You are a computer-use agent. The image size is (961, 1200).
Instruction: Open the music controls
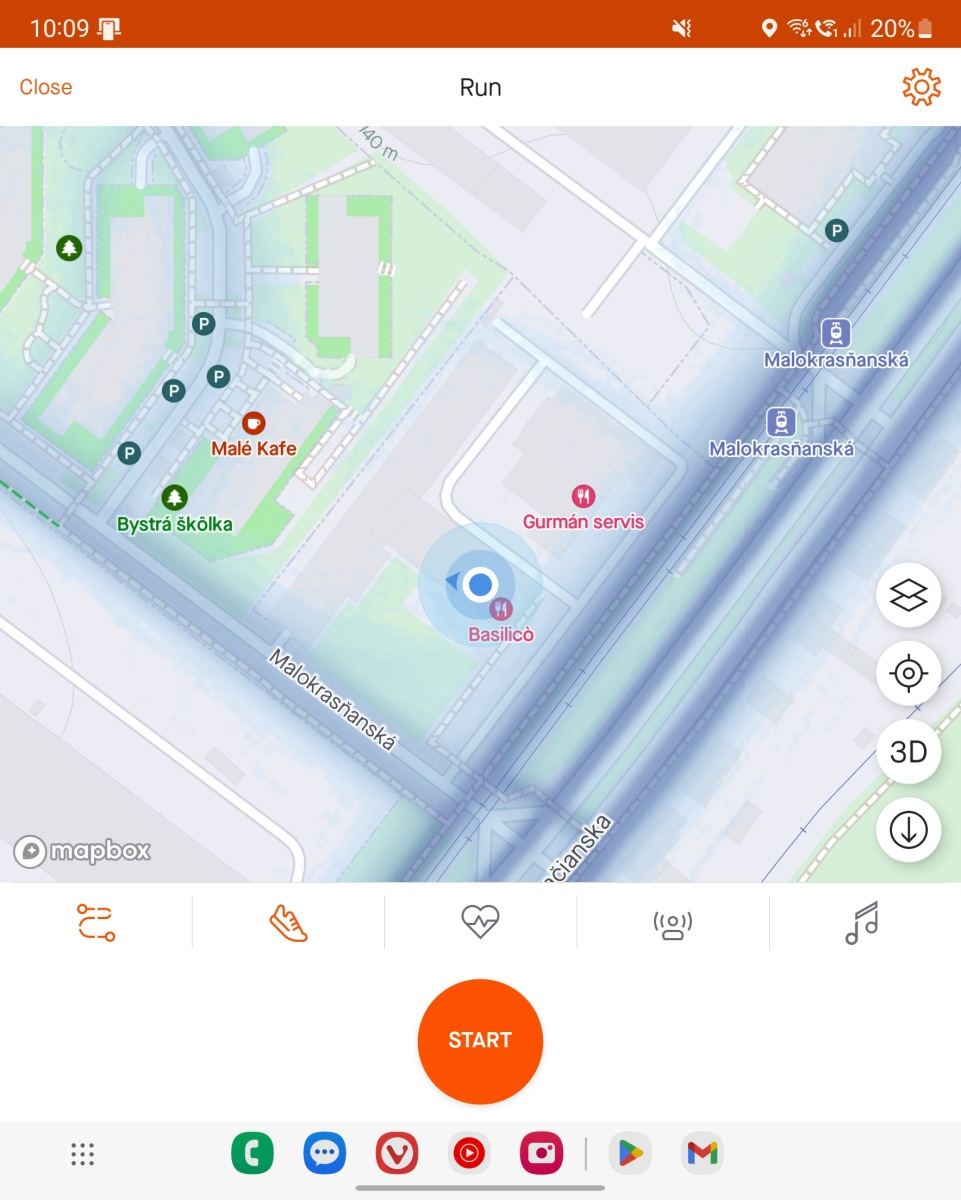coord(861,922)
